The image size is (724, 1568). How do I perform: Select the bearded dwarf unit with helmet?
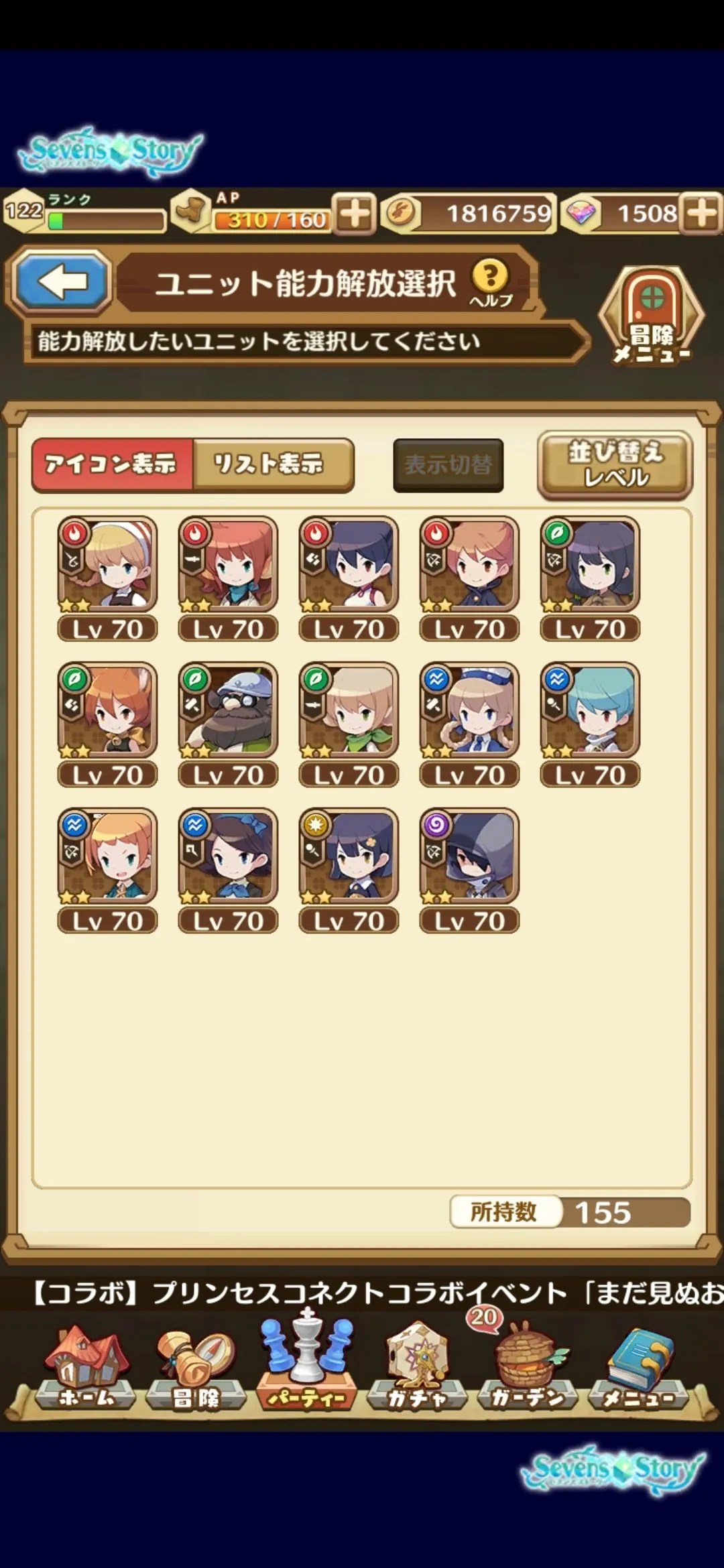tap(228, 712)
